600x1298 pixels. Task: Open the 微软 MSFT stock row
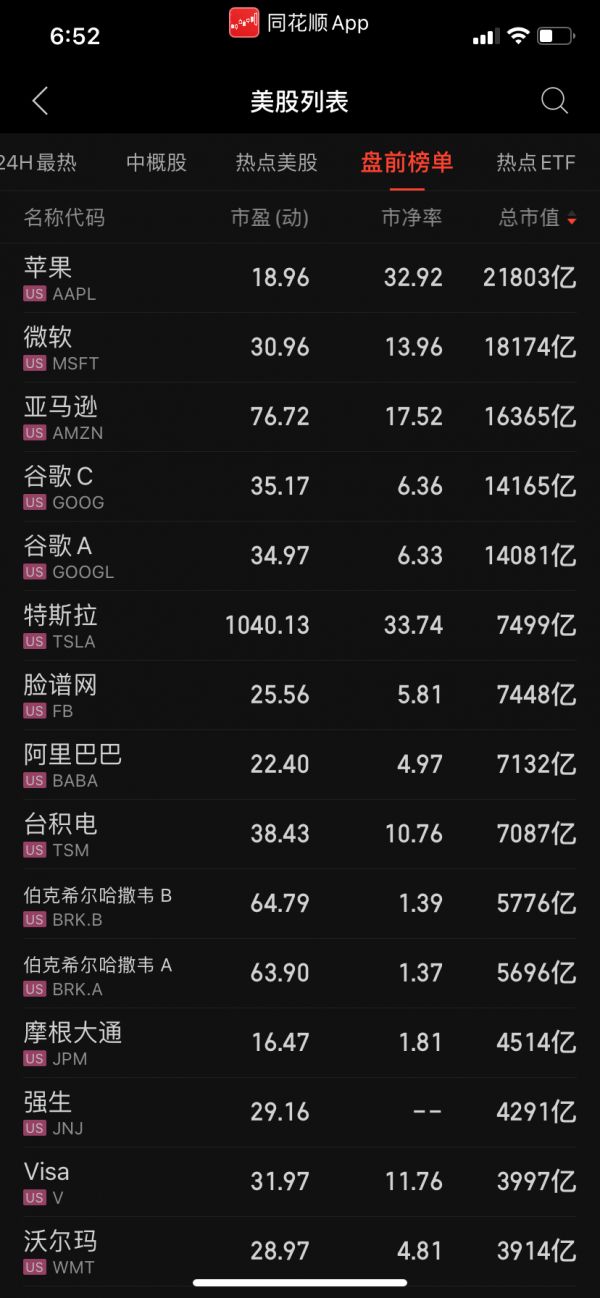tap(300, 347)
